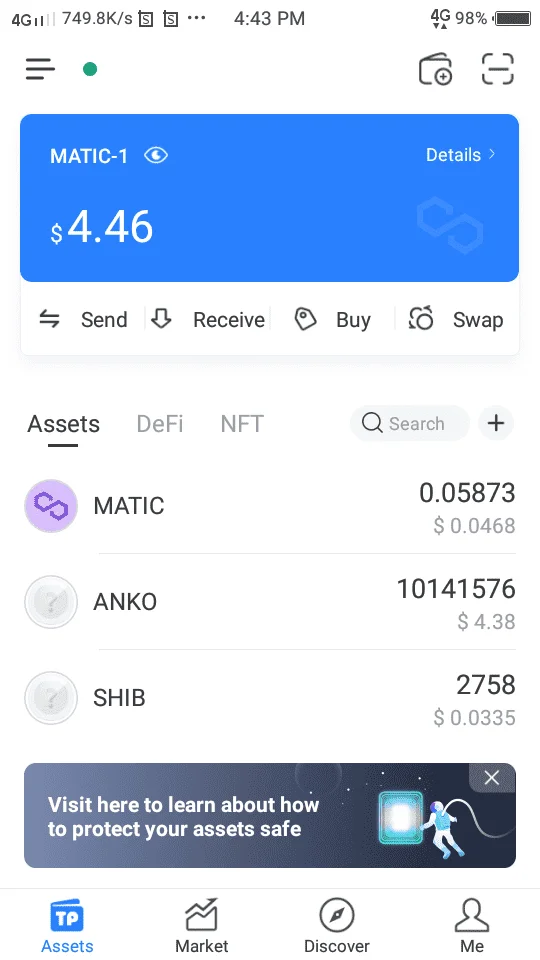Open the SHIB asset row
This screenshot has height=960, width=540.
click(x=270, y=698)
